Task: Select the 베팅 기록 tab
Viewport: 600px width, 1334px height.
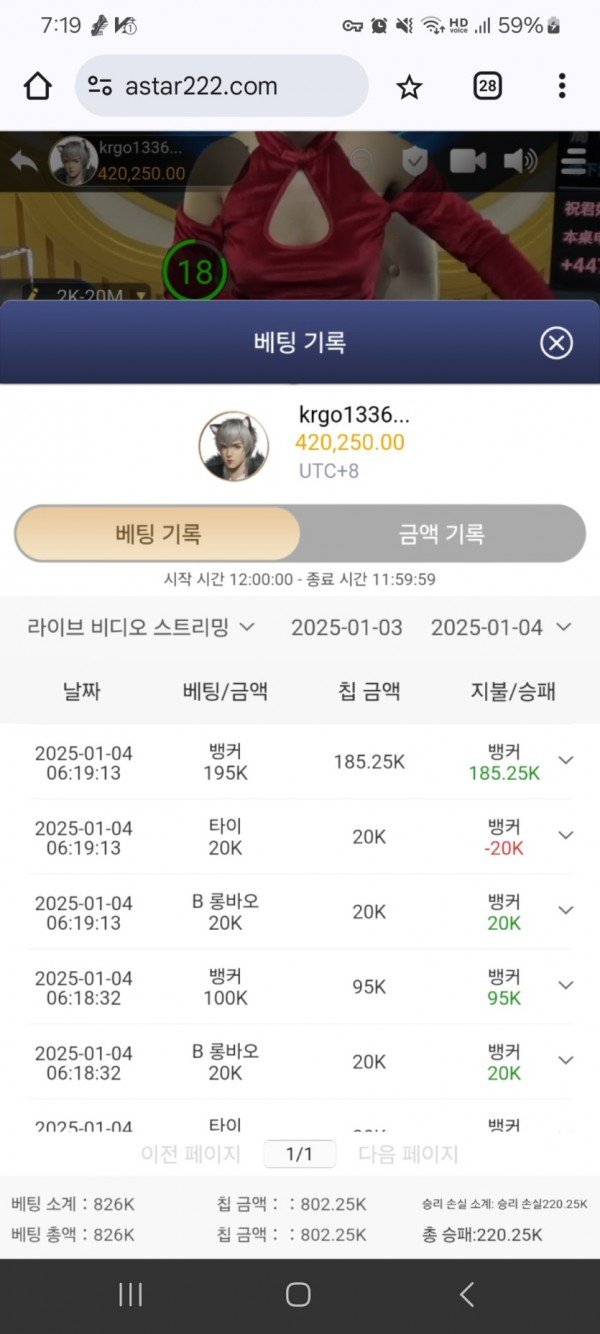Action: pos(158,534)
